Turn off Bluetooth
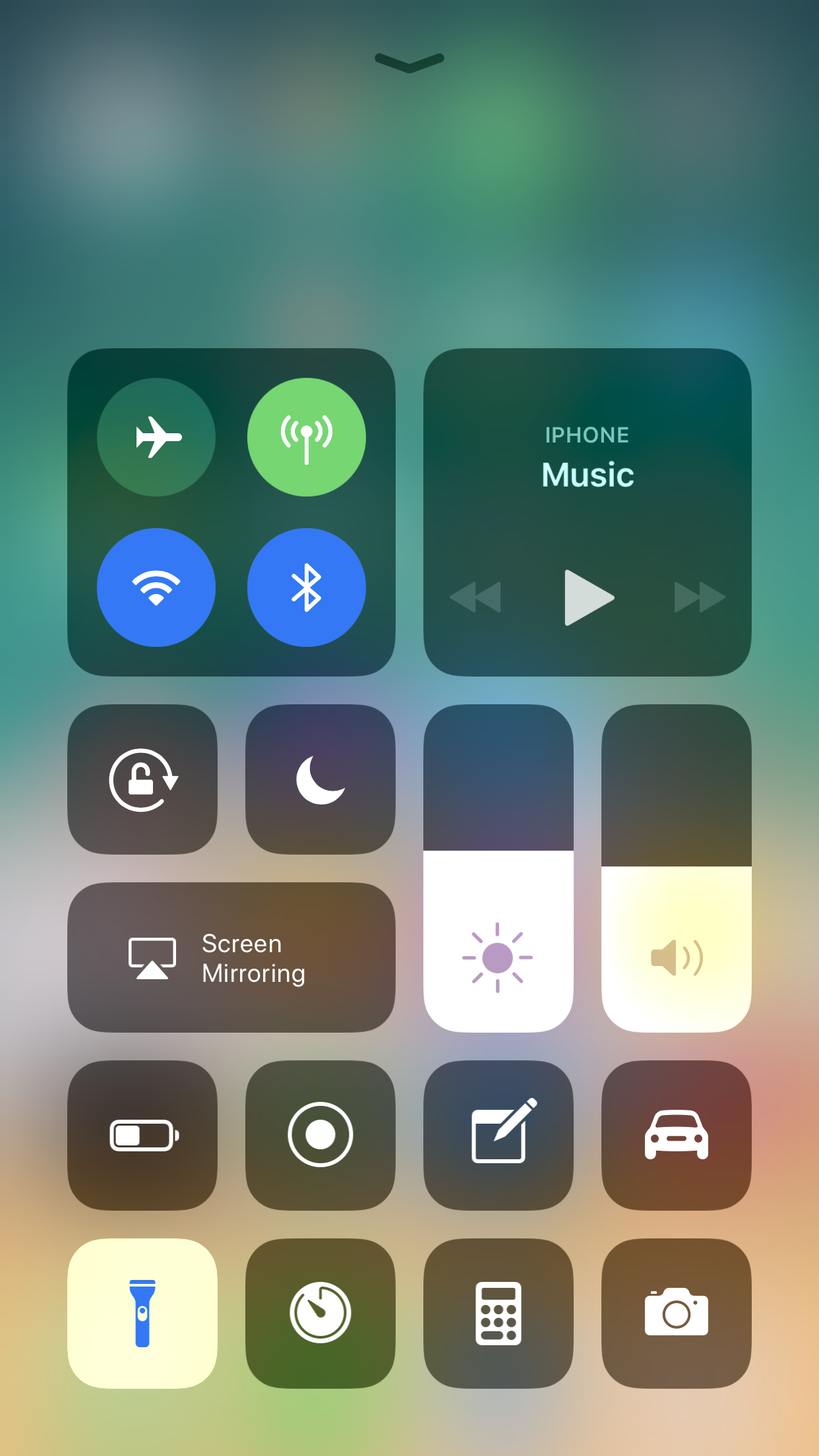Viewport: 819px width, 1456px height. [307, 588]
